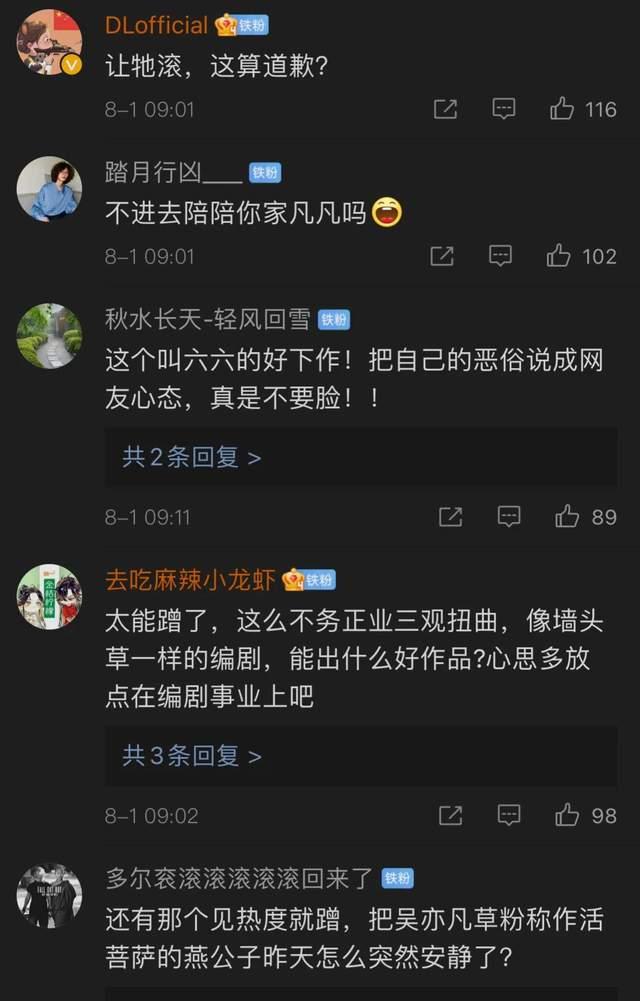The width and height of the screenshot is (640, 1001).
Task: Like 去吃麻辣小龙虾's comment
Action: point(568,815)
